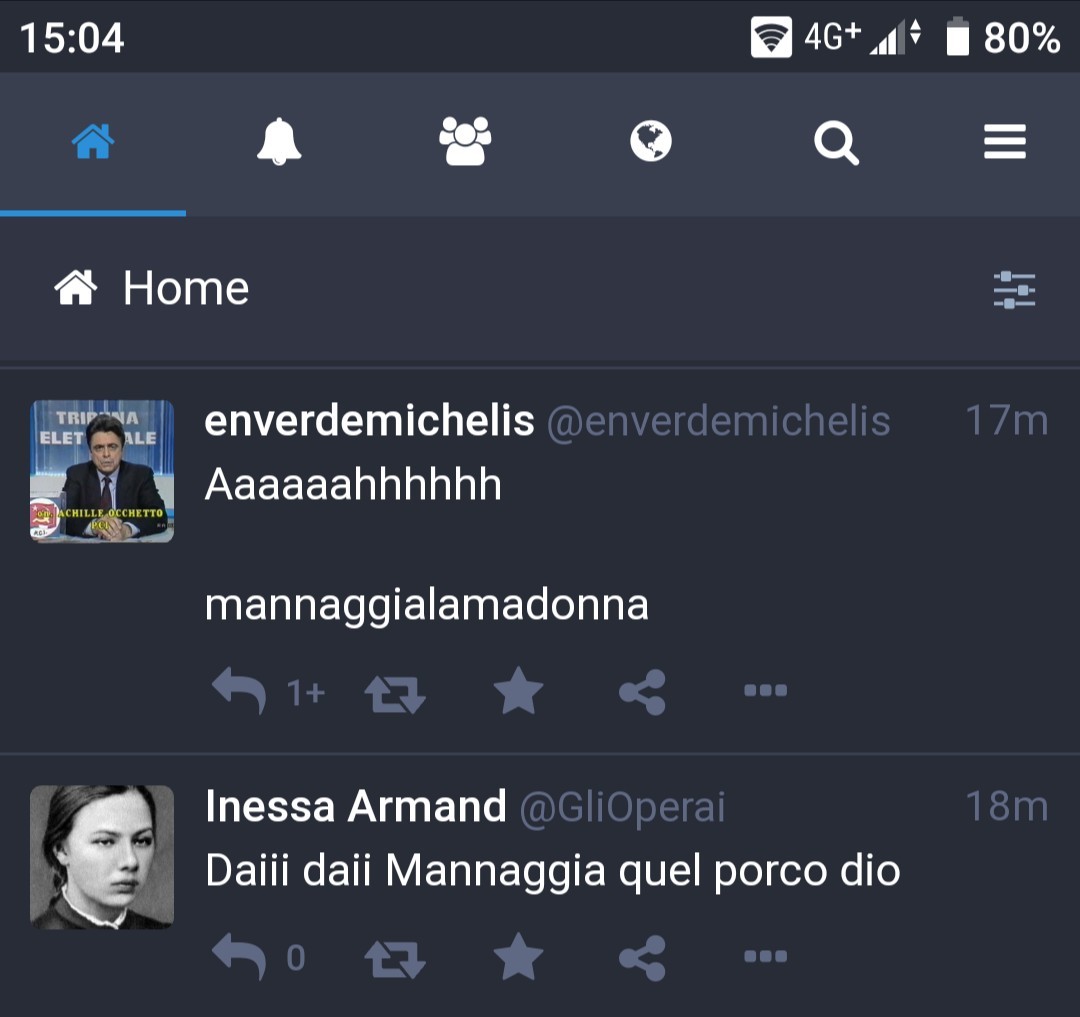Open more options on Inessa Armand's post
The width and height of the screenshot is (1080, 1017).
[x=765, y=957]
